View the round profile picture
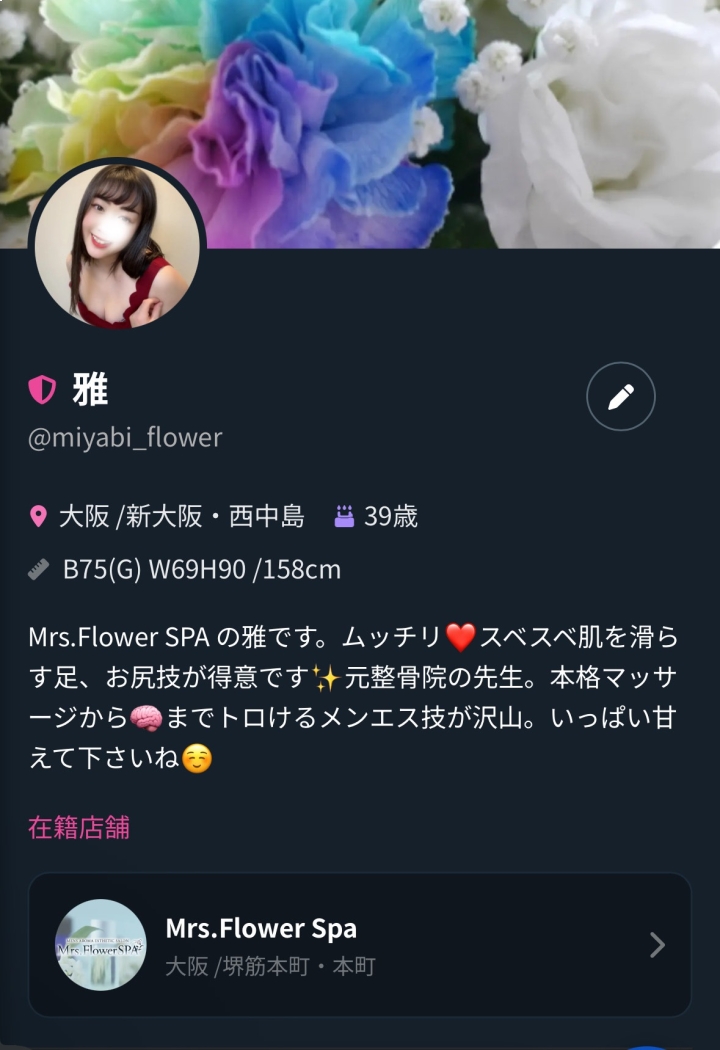 117,247
